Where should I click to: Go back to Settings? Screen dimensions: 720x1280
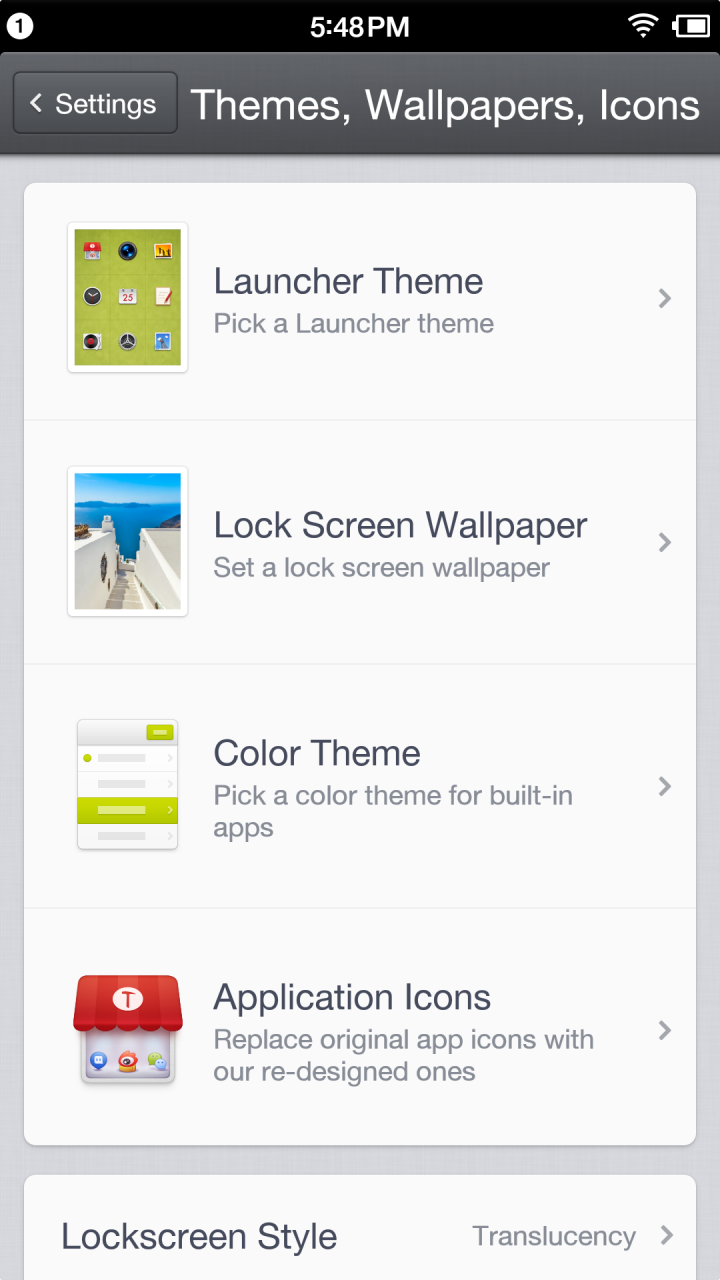[95, 103]
